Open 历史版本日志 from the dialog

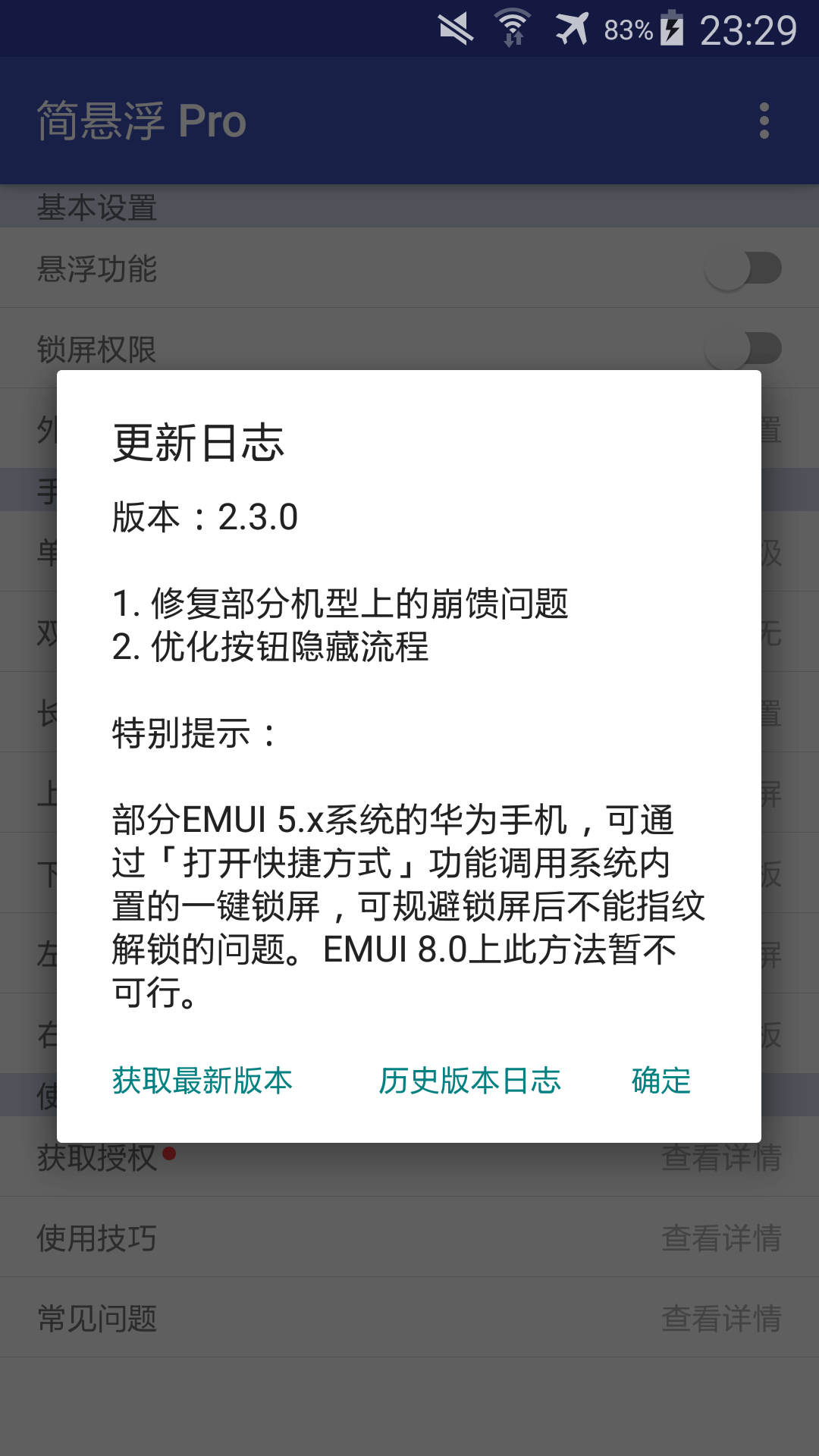[470, 1082]
